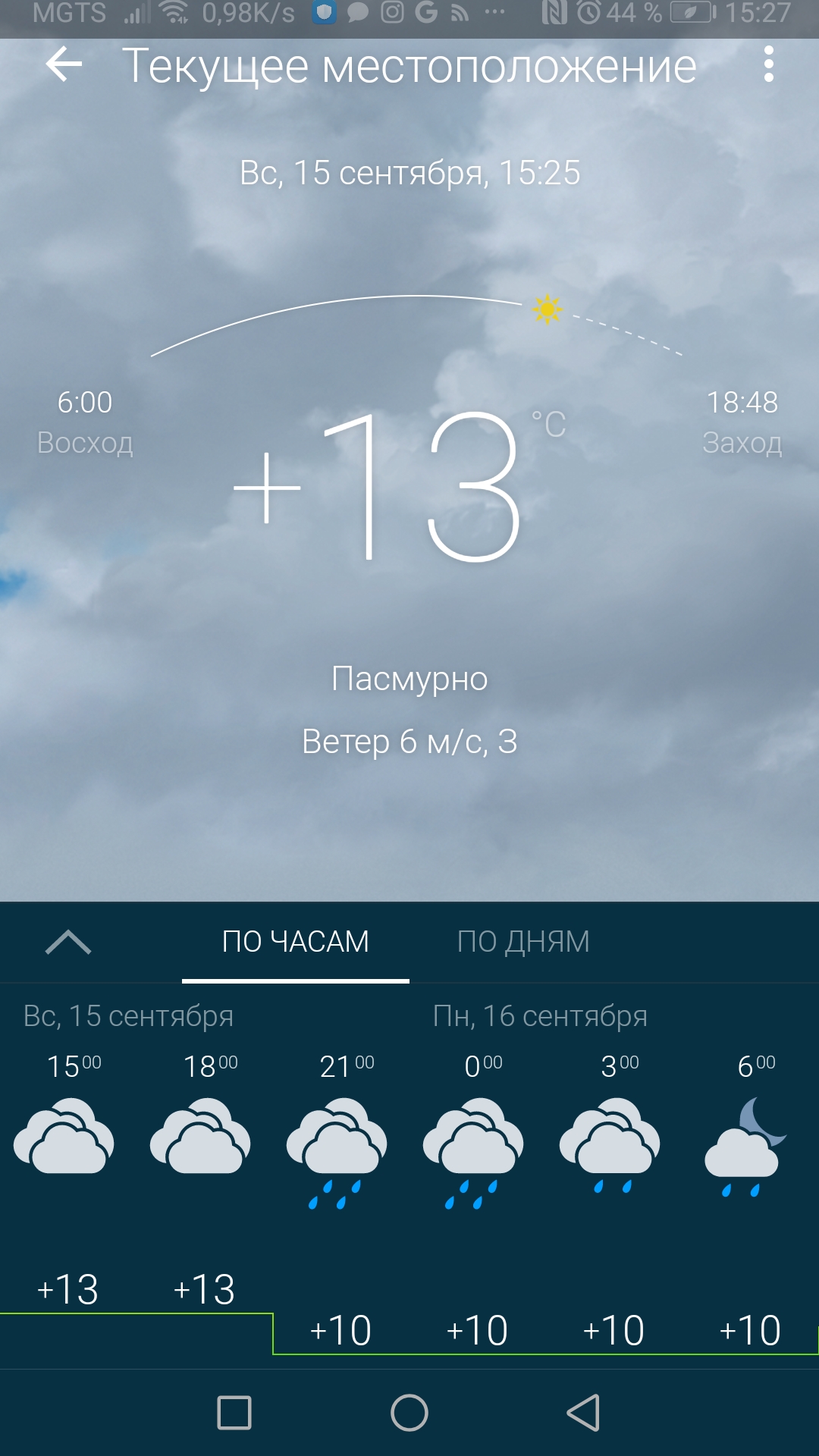Select the ПО ЧАСАМ tab
The image size is (819, 1456).
point(295,942)
